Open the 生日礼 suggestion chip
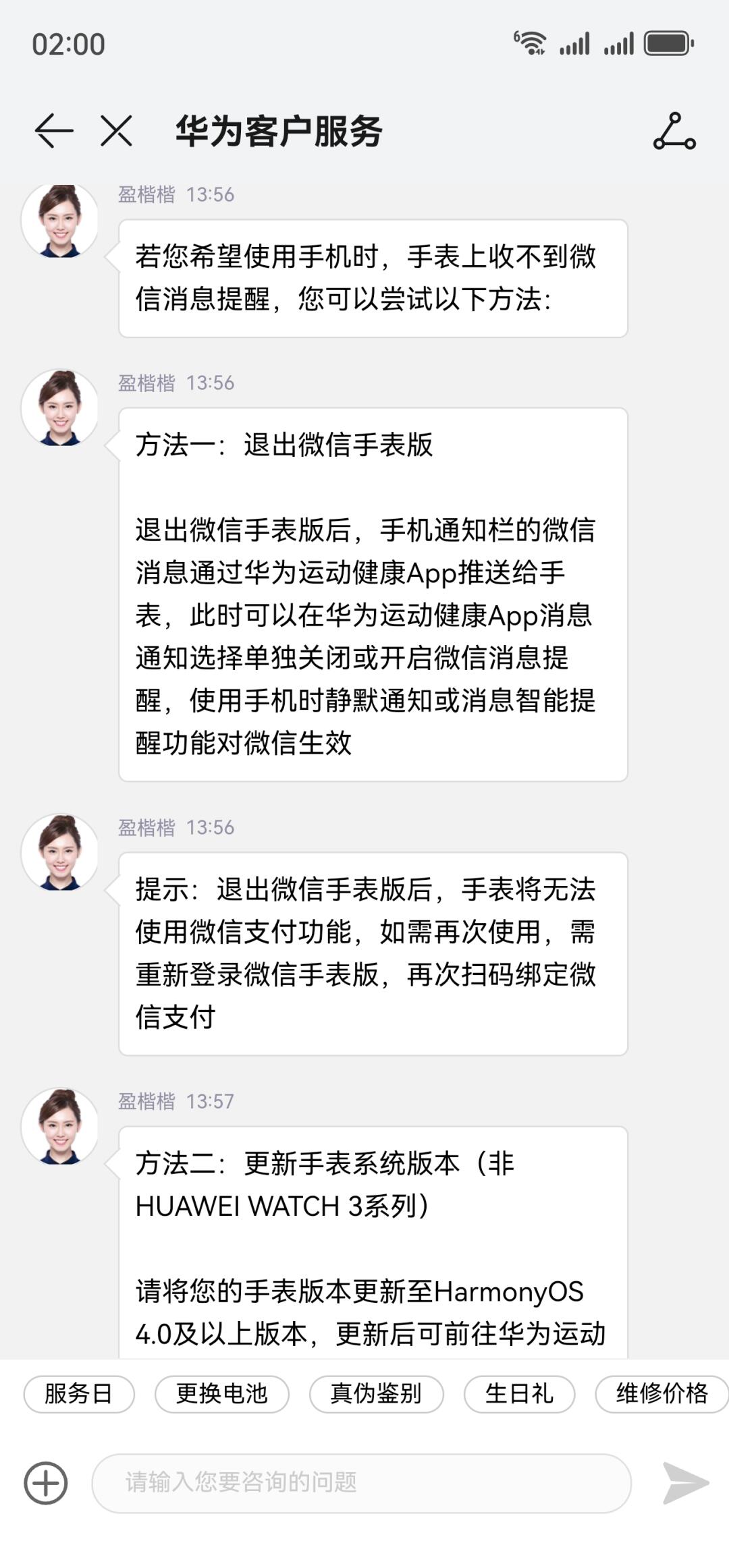This screenshot has width=729, height=1568. pos(519,1393)
